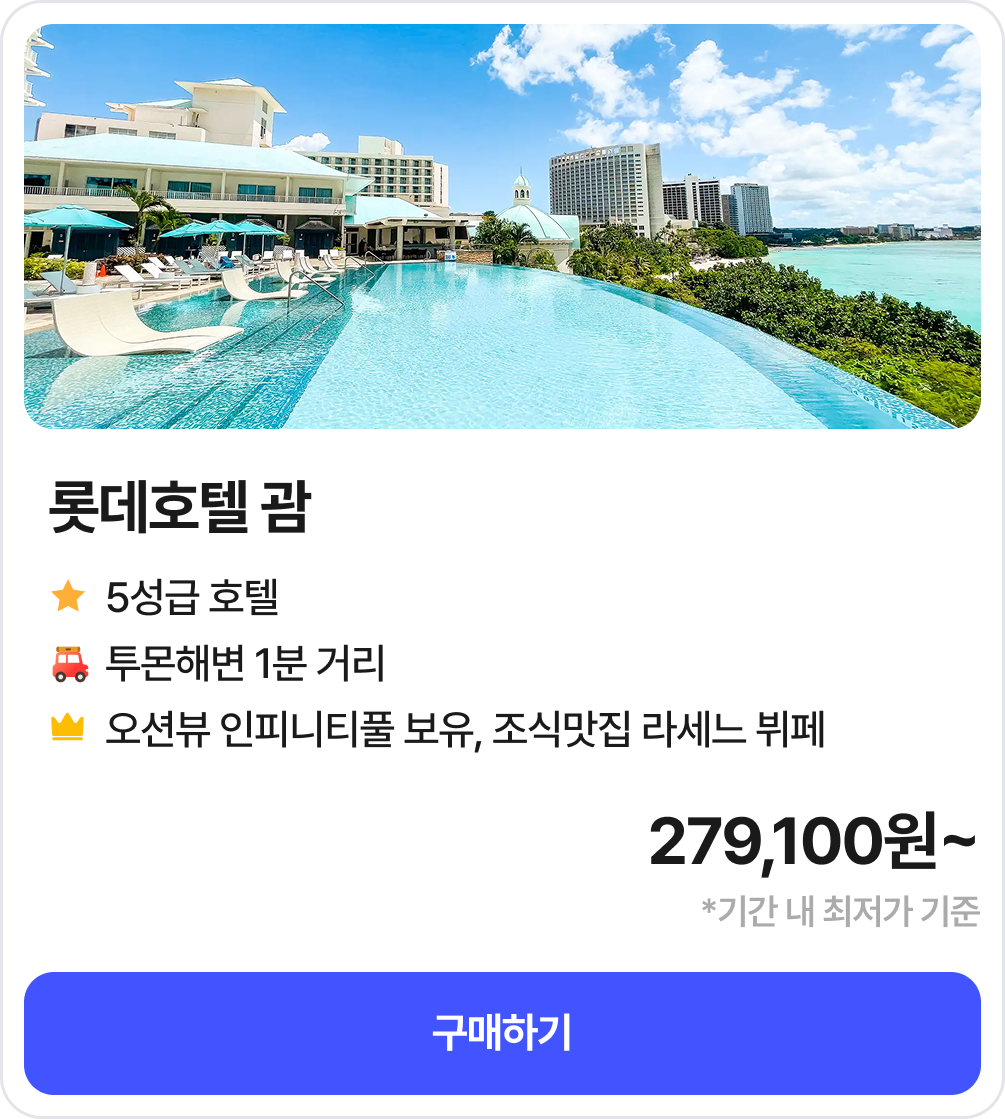Image resolution: width=1005 pixels, height=1119 pixels.
Task: Open the 롯데호텔 괌 hotel photo
Action: [x=502, y=227]
